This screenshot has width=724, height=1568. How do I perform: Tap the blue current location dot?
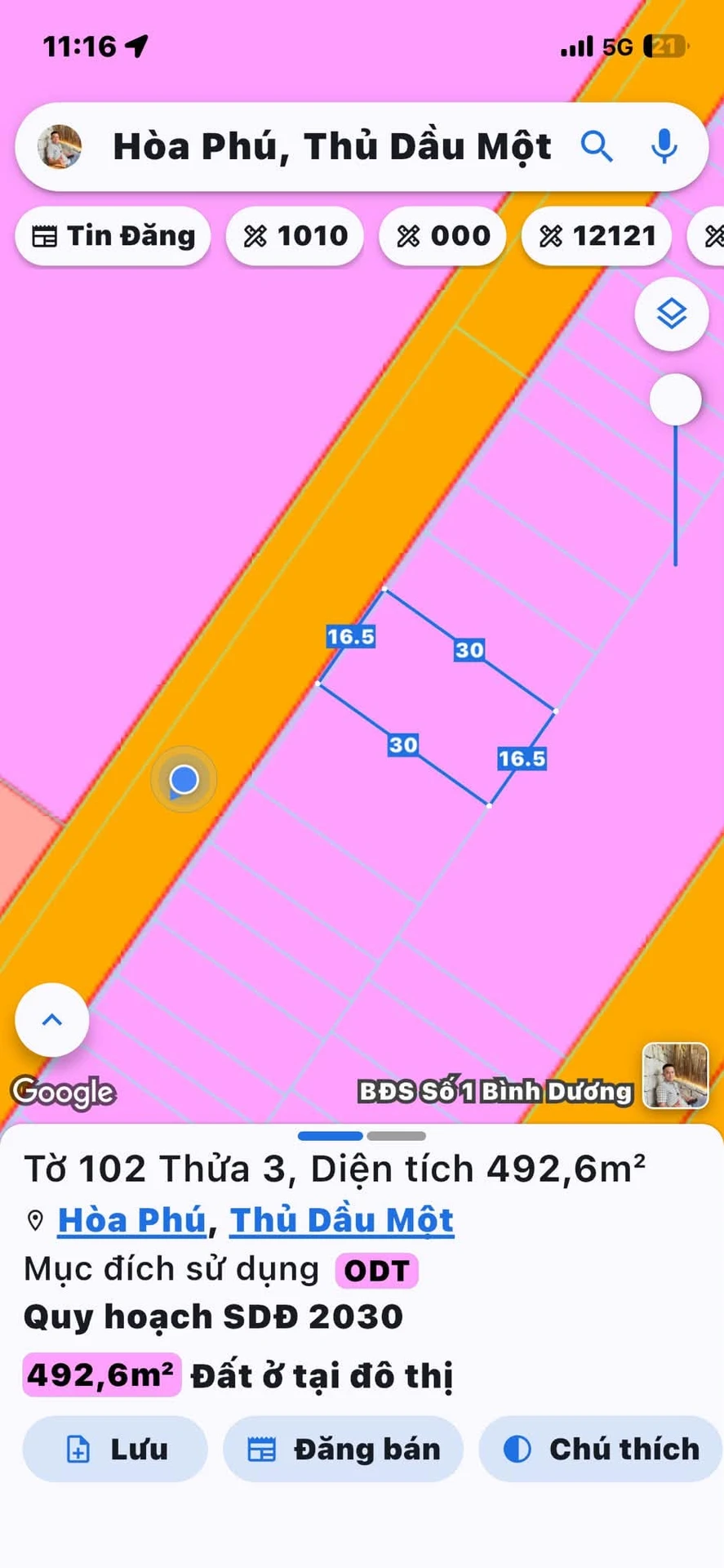point(184,780)
